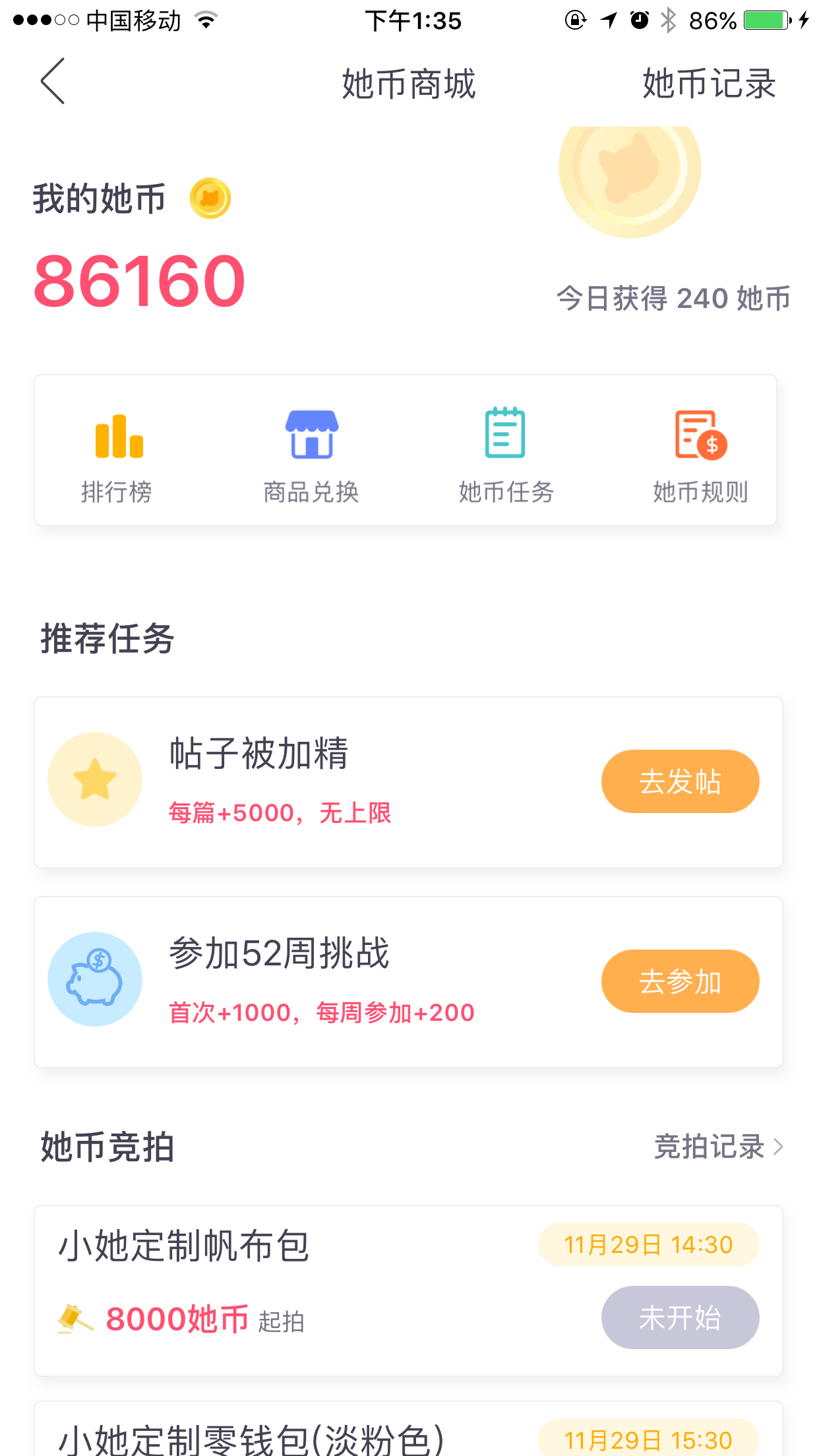
Task: Open the 小她定制零钱包(淡粉色) auction card
Action: pos(408,1429)
